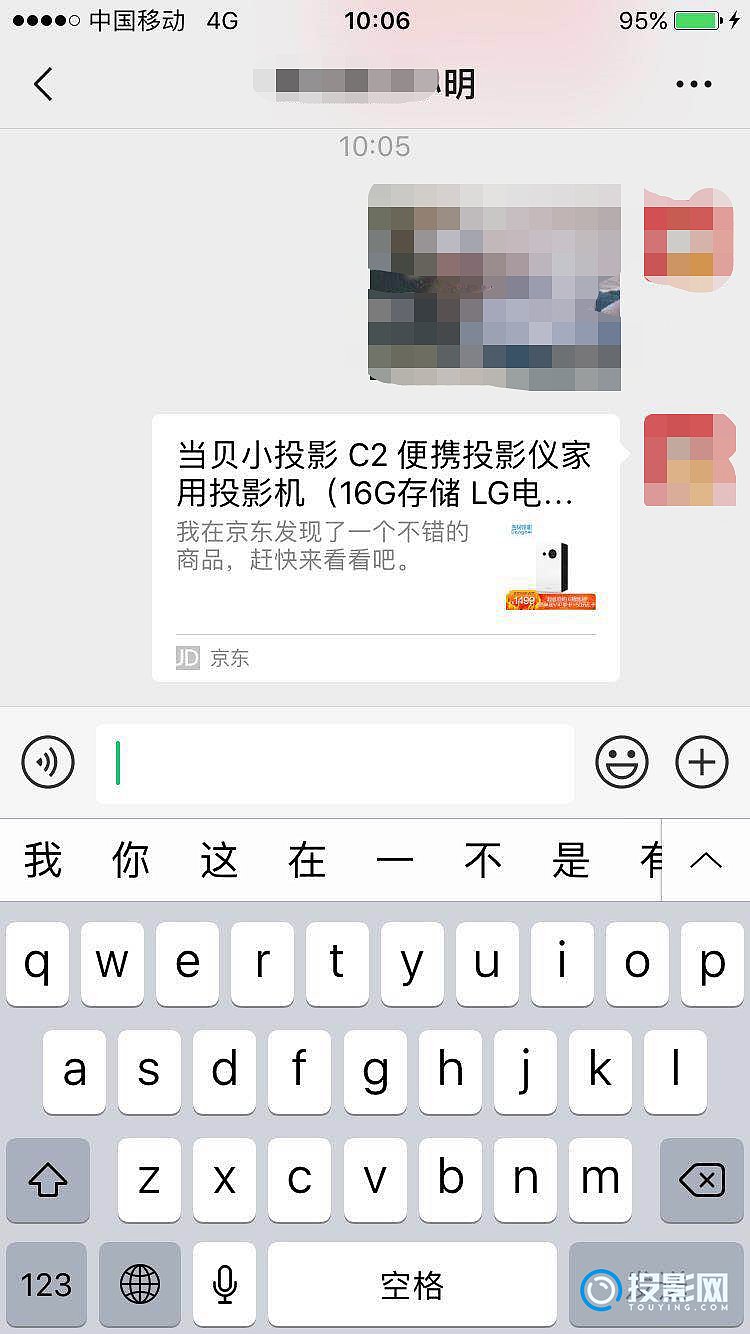This screenshot has height=1334, width=750.
Task: Tap the globe key to change keyboard
Action: coord(143,1284)
